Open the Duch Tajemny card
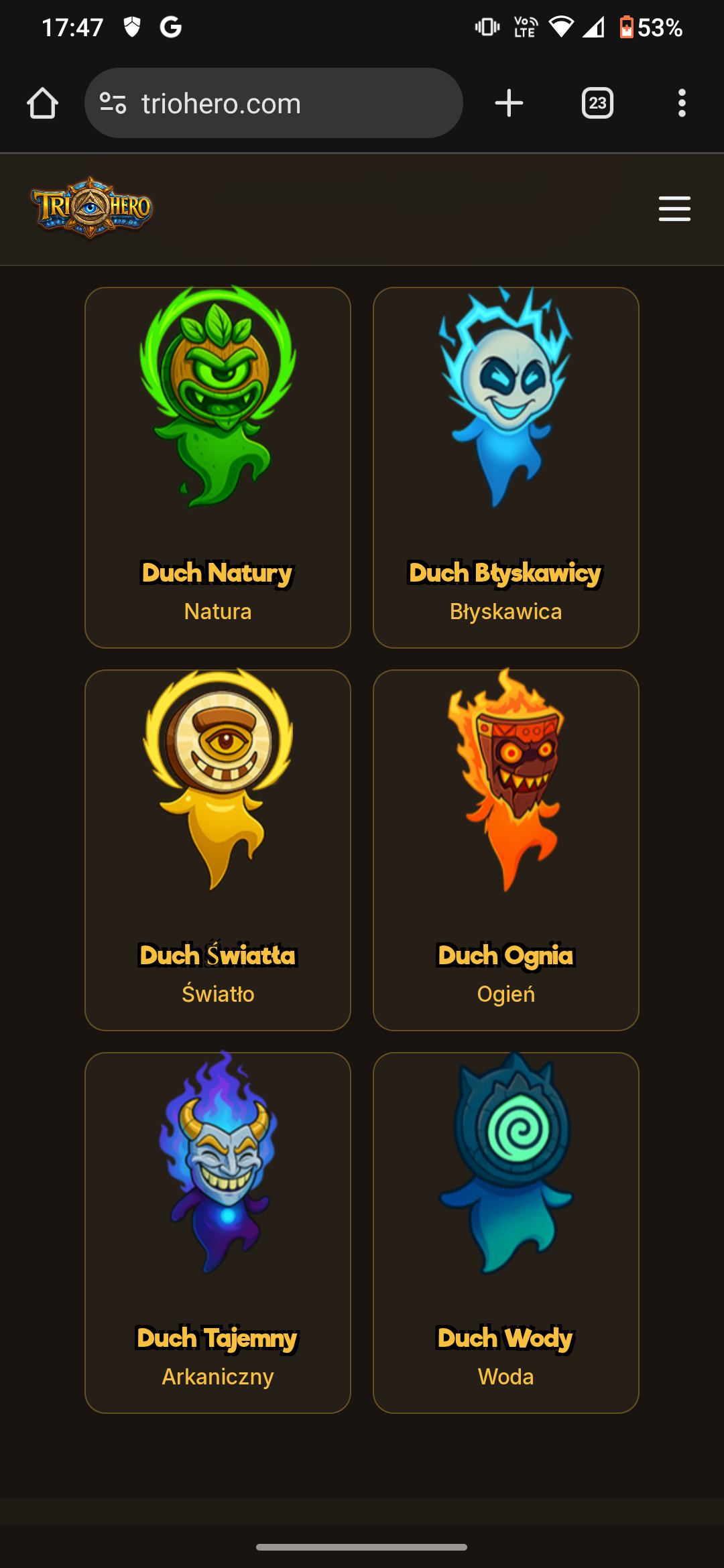The height and width of the screenshot is (1568, 724). [218, 1232]
